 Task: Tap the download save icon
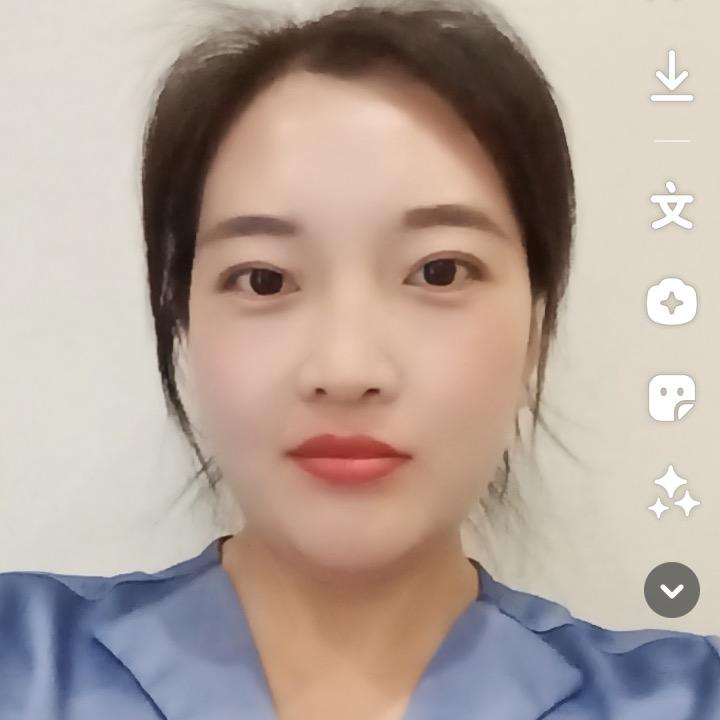(672, 77)
